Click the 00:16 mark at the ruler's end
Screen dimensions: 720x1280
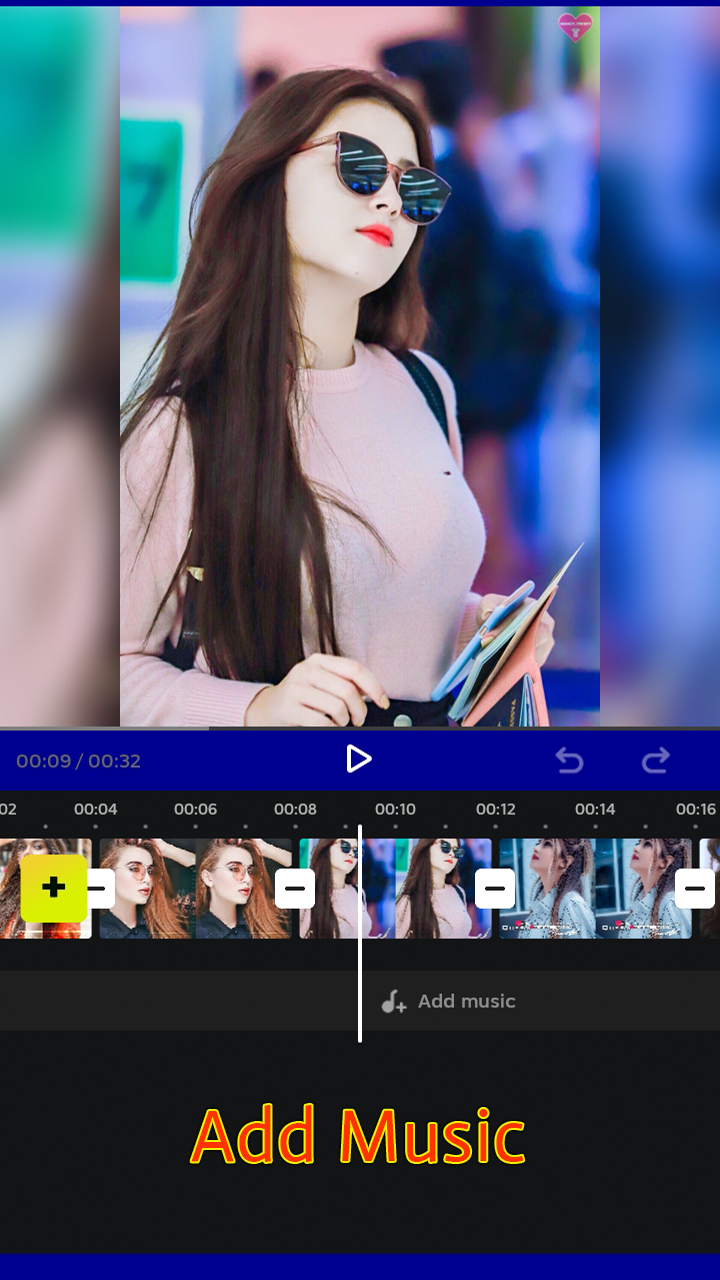coord(696,810)
